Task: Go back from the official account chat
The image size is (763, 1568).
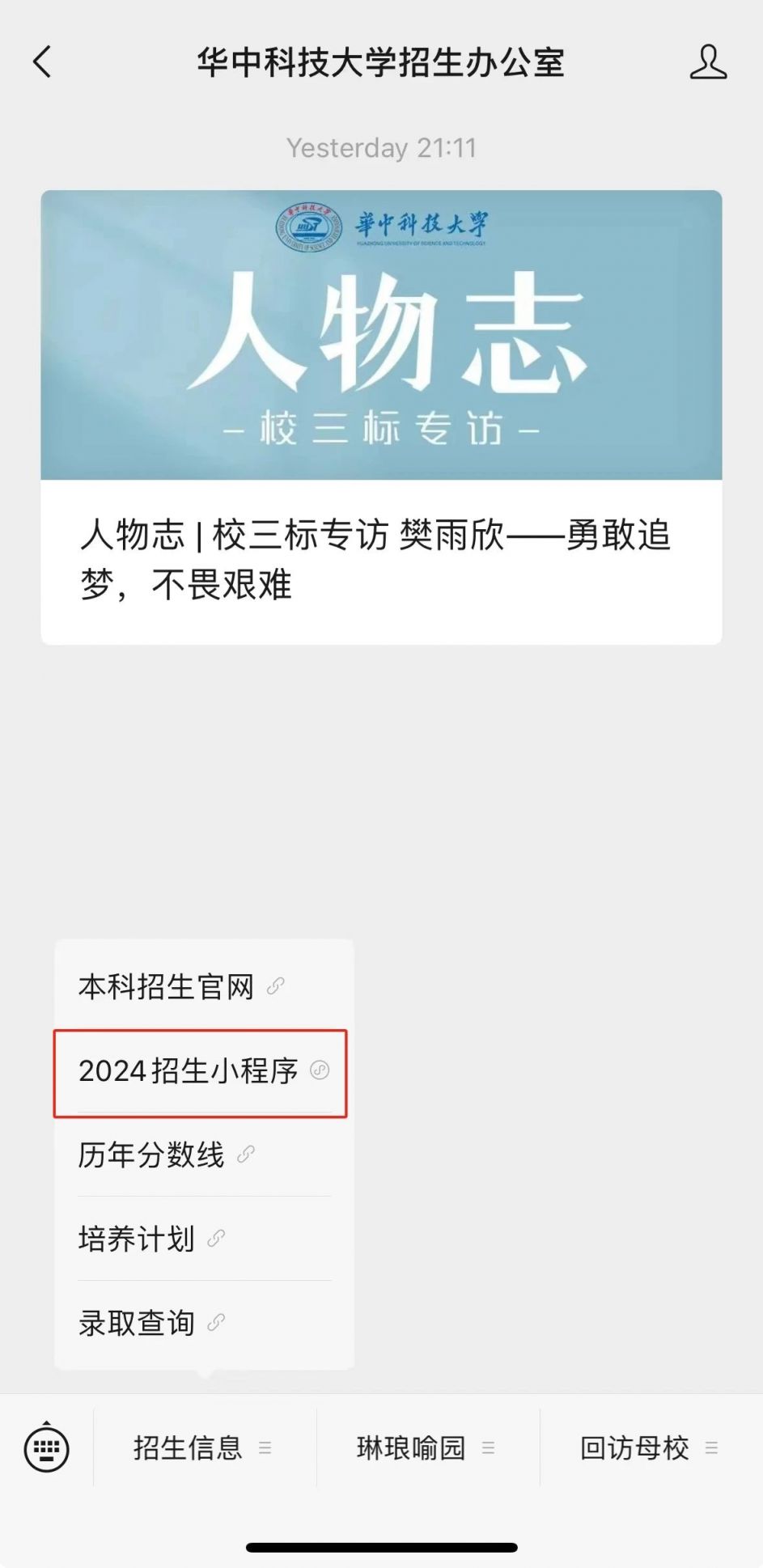Action: click(42, 62)
